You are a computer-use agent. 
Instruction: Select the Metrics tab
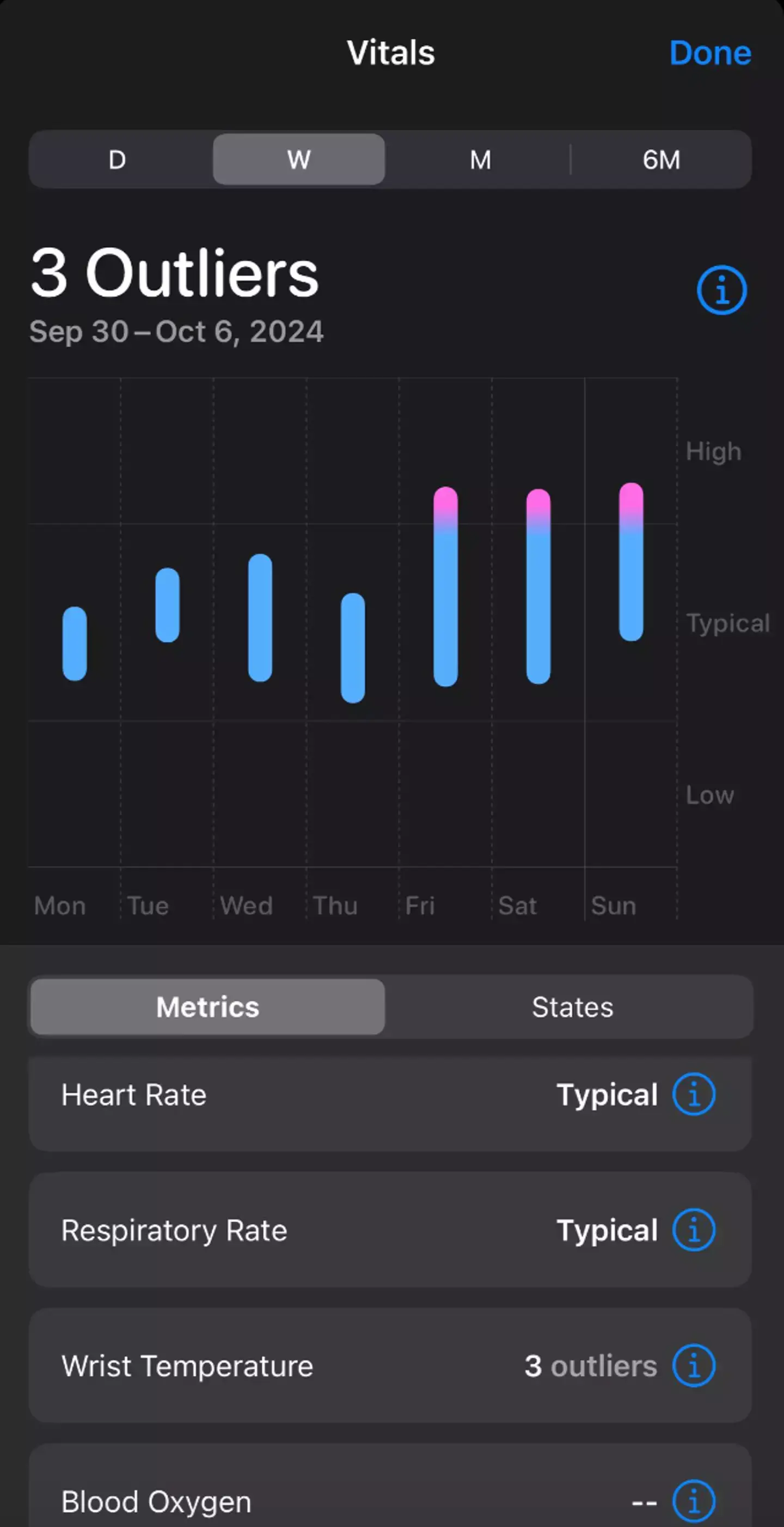[207, 1006]
